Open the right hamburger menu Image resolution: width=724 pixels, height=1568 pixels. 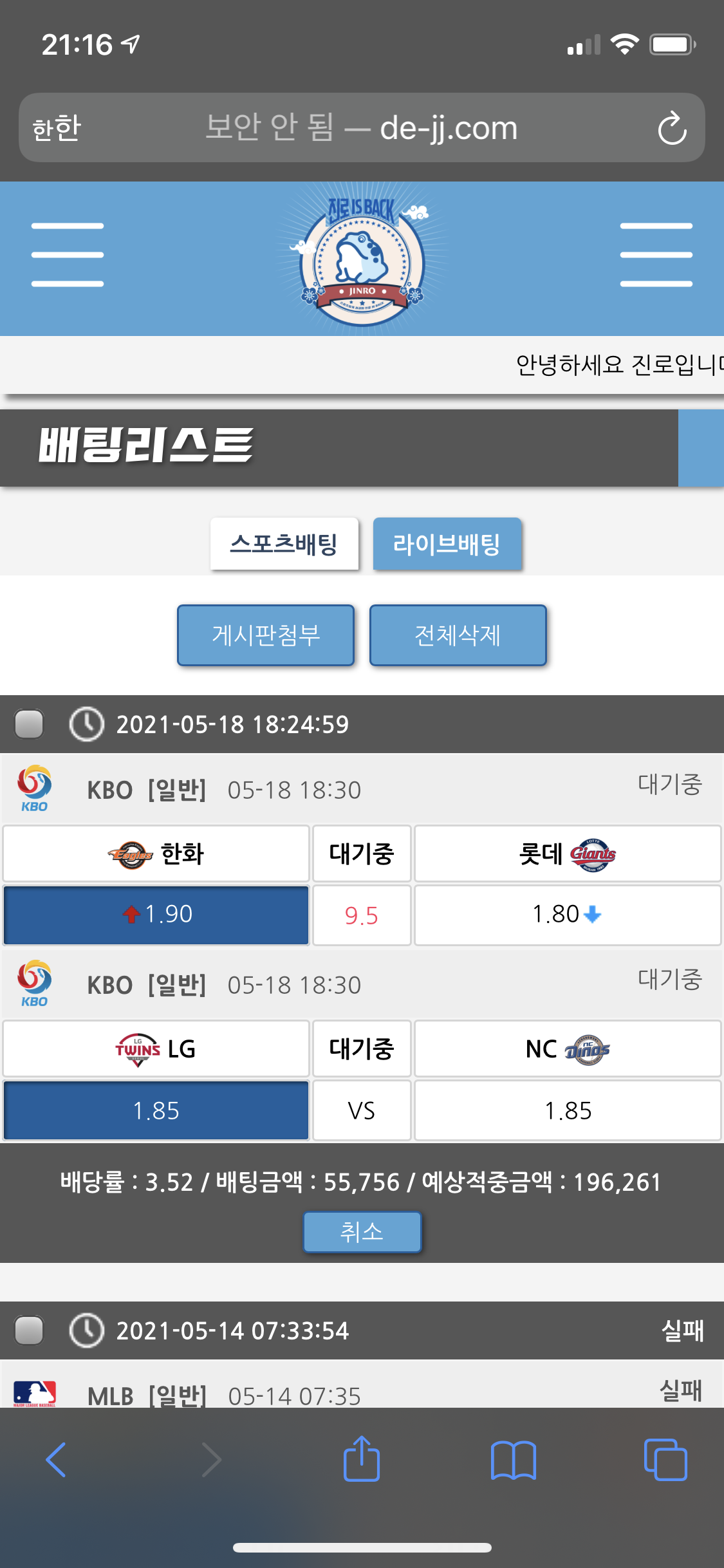(x=656, y=255)
